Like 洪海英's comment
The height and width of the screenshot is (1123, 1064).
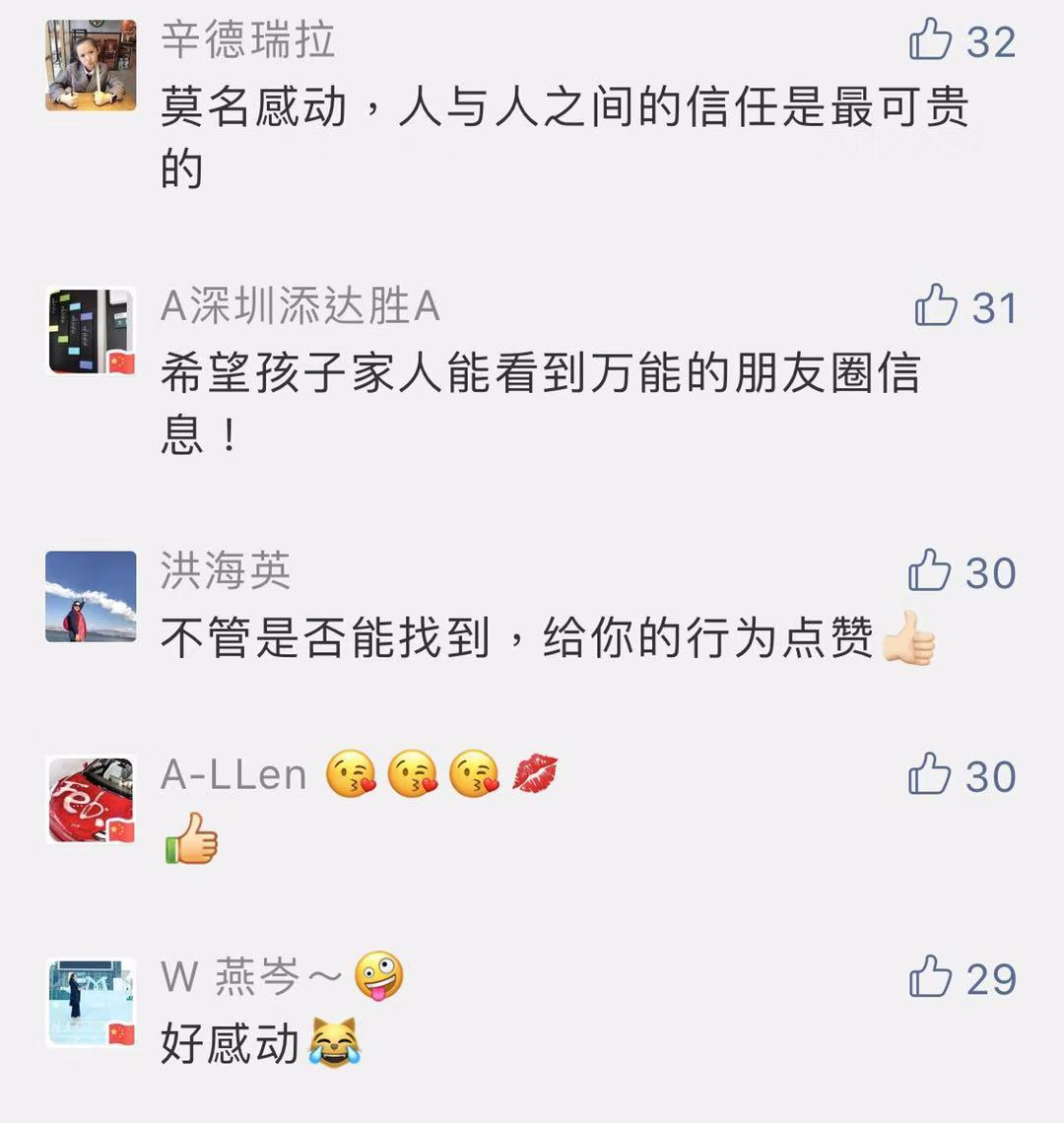[929, 571]
